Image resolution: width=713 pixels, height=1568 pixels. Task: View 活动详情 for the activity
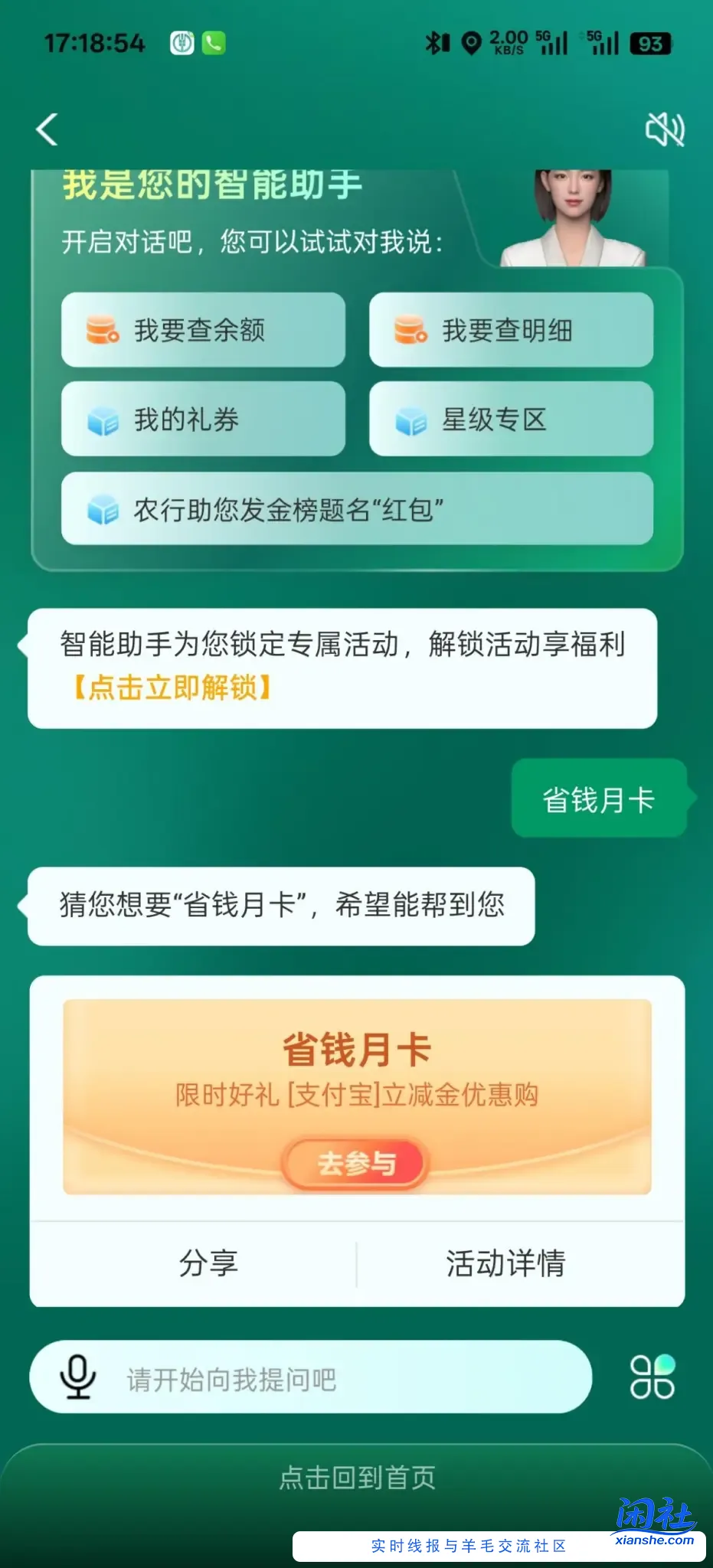pyautogui.click(x=505, y=1263)
